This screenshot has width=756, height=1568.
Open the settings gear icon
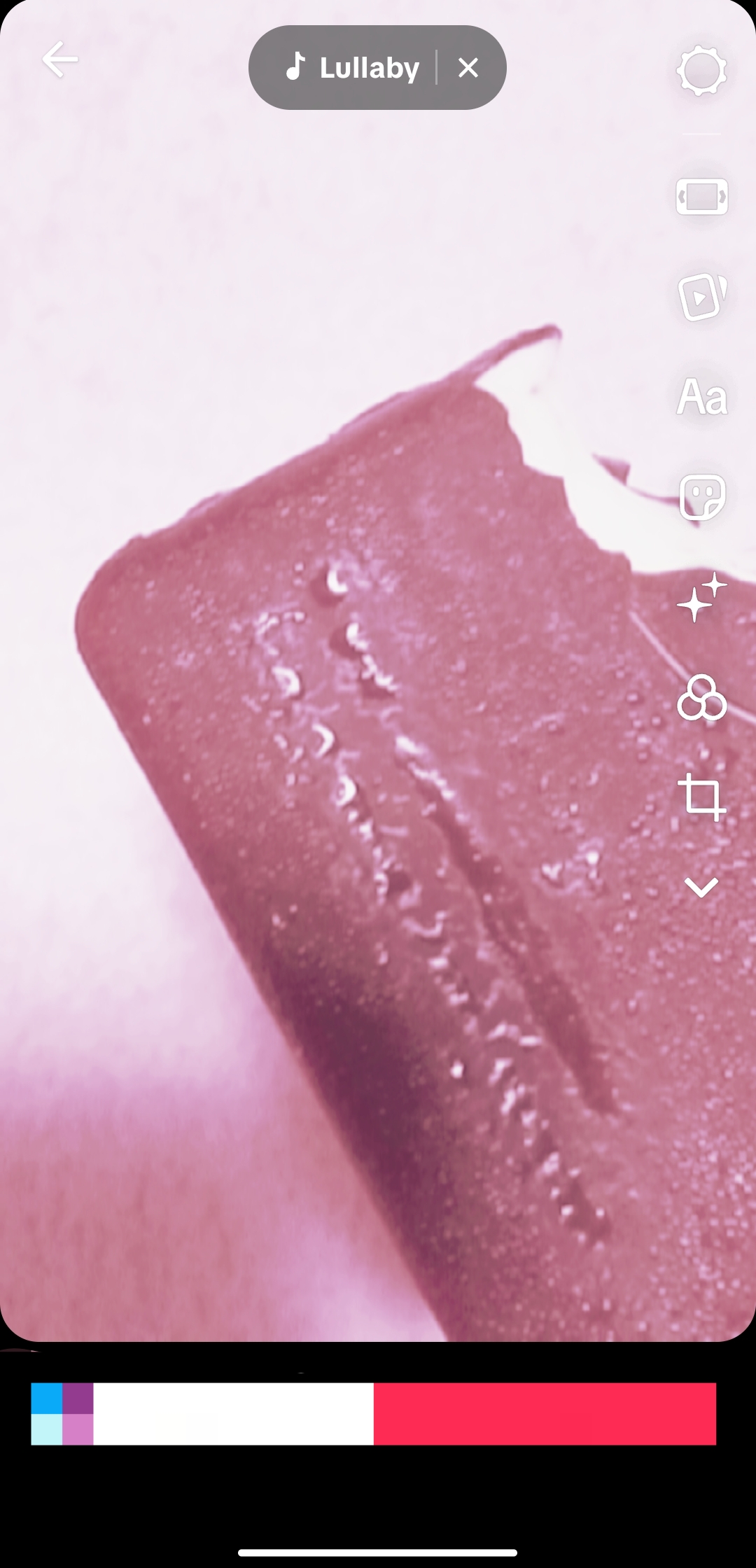pyautogui.click(x=701, y=71)
